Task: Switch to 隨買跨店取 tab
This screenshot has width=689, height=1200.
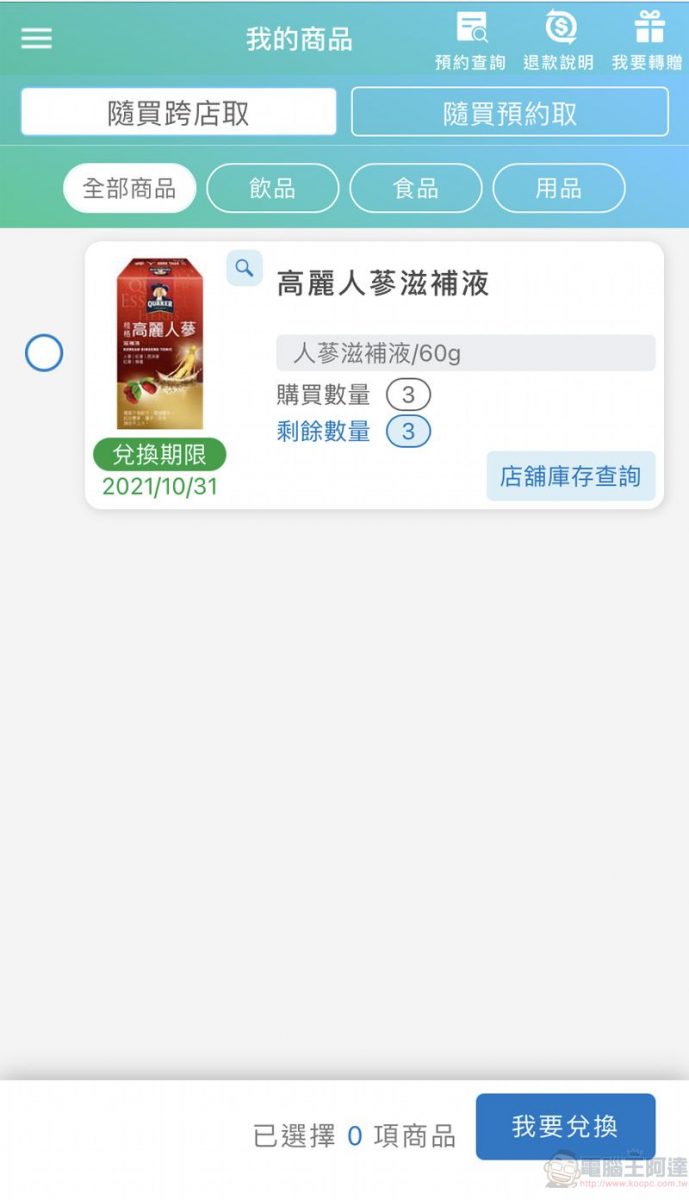Action: pos(179,113)
